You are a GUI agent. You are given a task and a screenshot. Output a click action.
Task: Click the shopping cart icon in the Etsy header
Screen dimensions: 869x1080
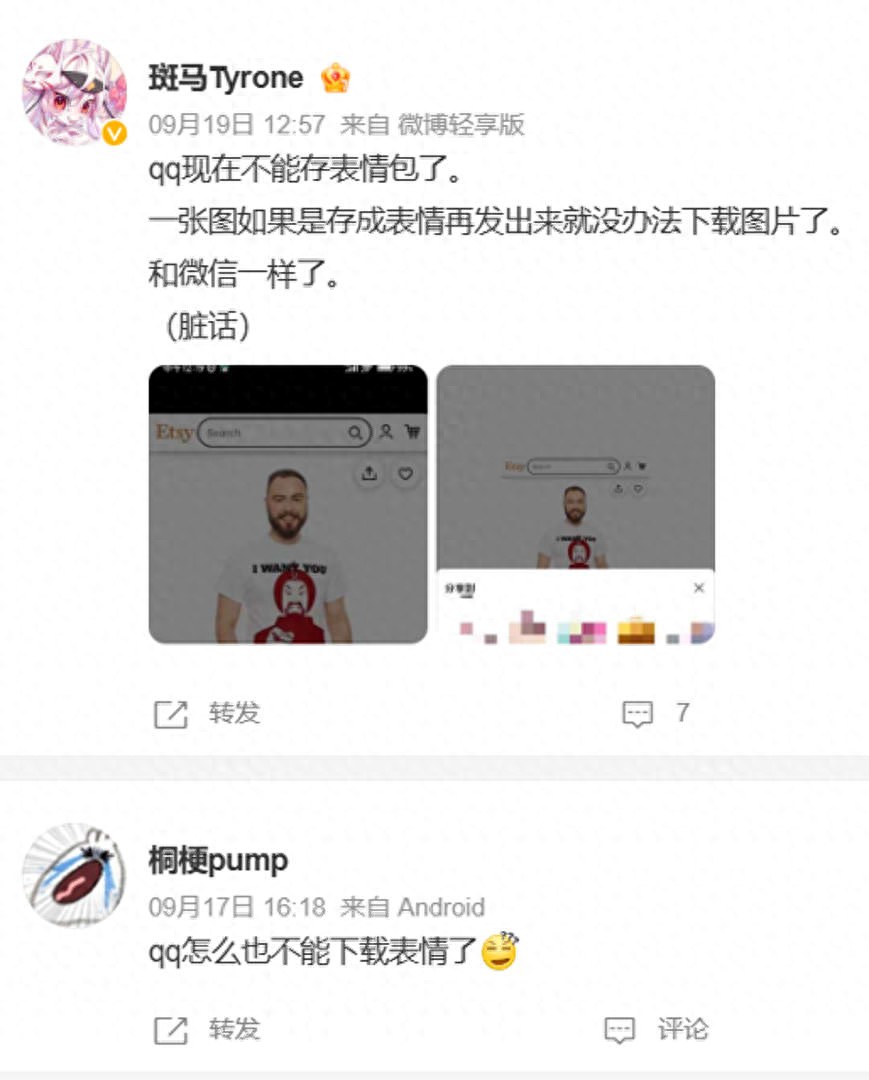click(x=414, y=432)
